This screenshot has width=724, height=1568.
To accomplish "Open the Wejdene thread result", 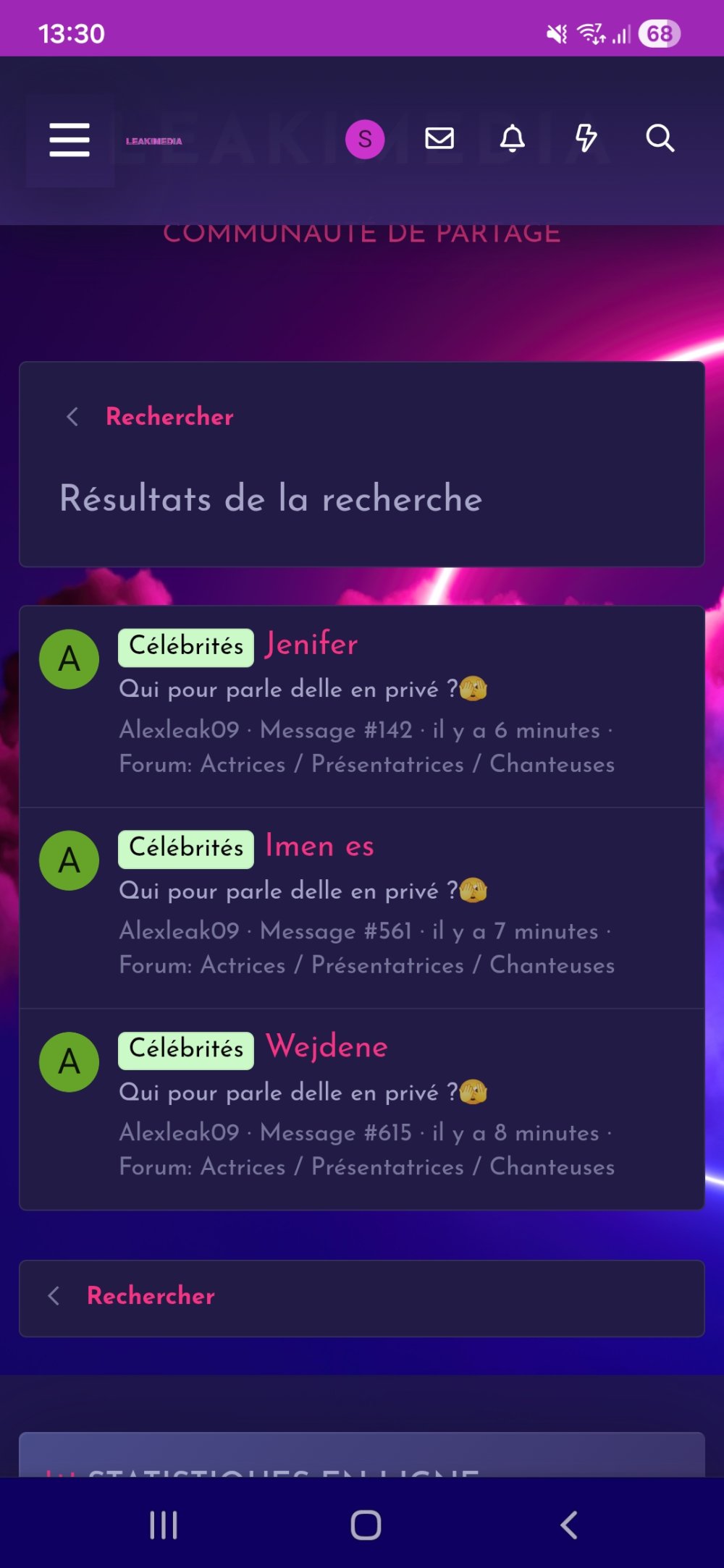I will coord(327,1047).
